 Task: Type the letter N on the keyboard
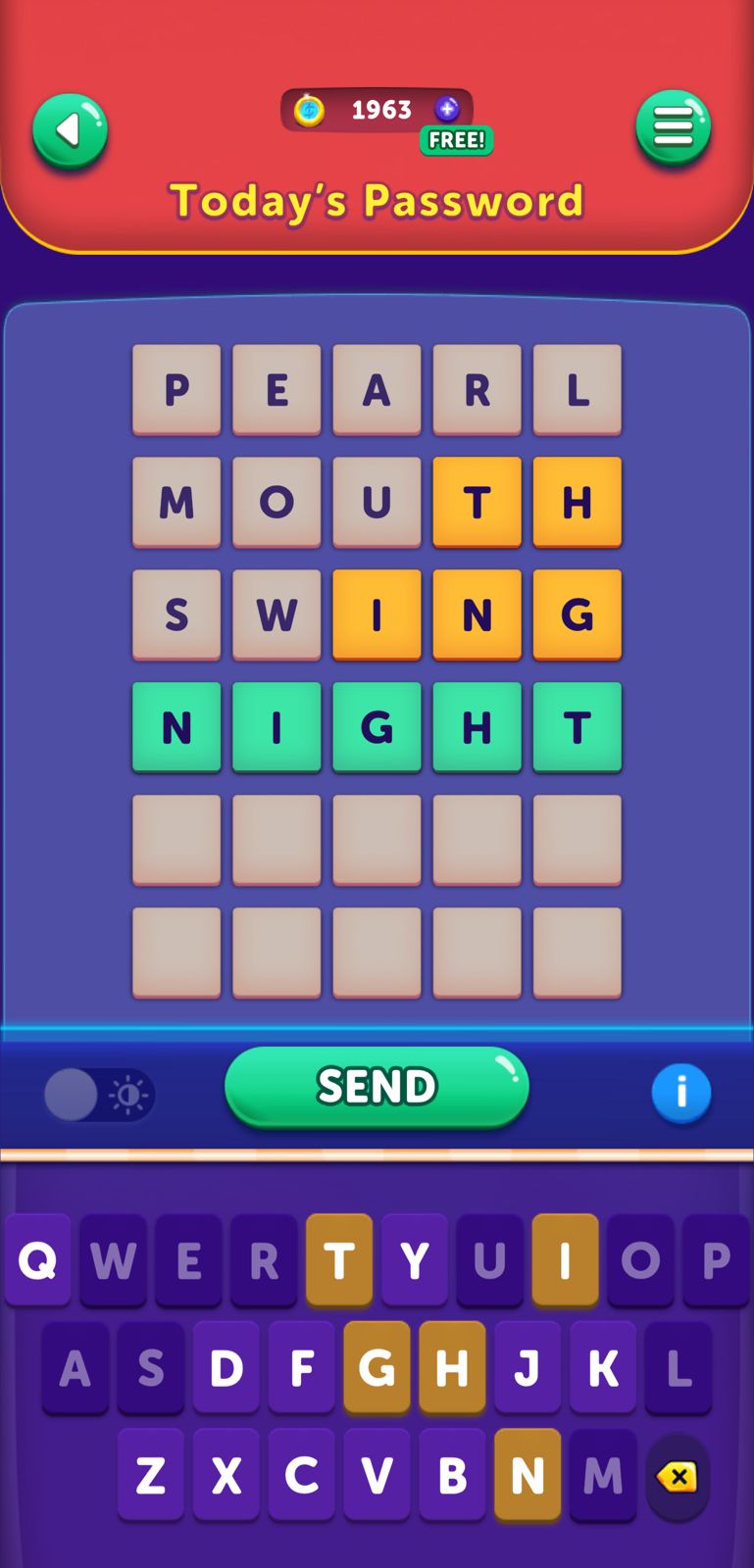[x=528, y=1474]
